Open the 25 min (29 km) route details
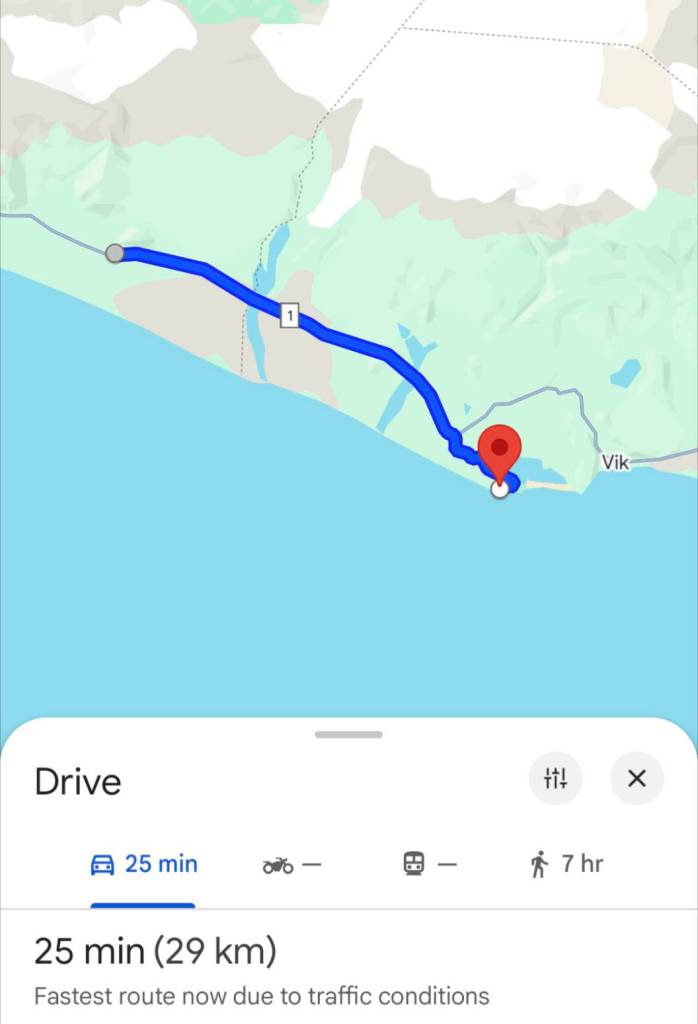 [155, 951]
